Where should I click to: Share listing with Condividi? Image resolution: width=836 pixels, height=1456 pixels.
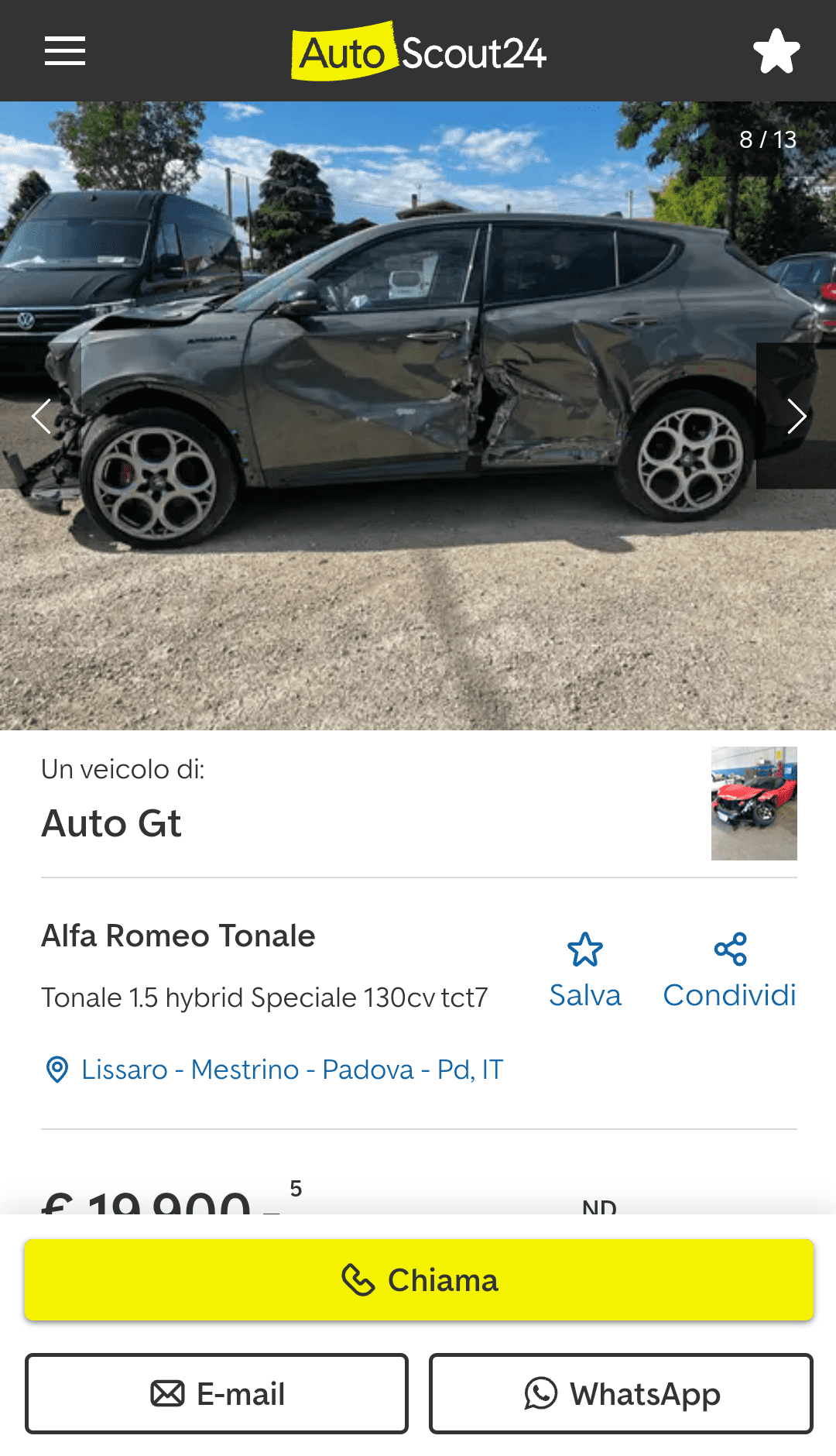point(729,970)
